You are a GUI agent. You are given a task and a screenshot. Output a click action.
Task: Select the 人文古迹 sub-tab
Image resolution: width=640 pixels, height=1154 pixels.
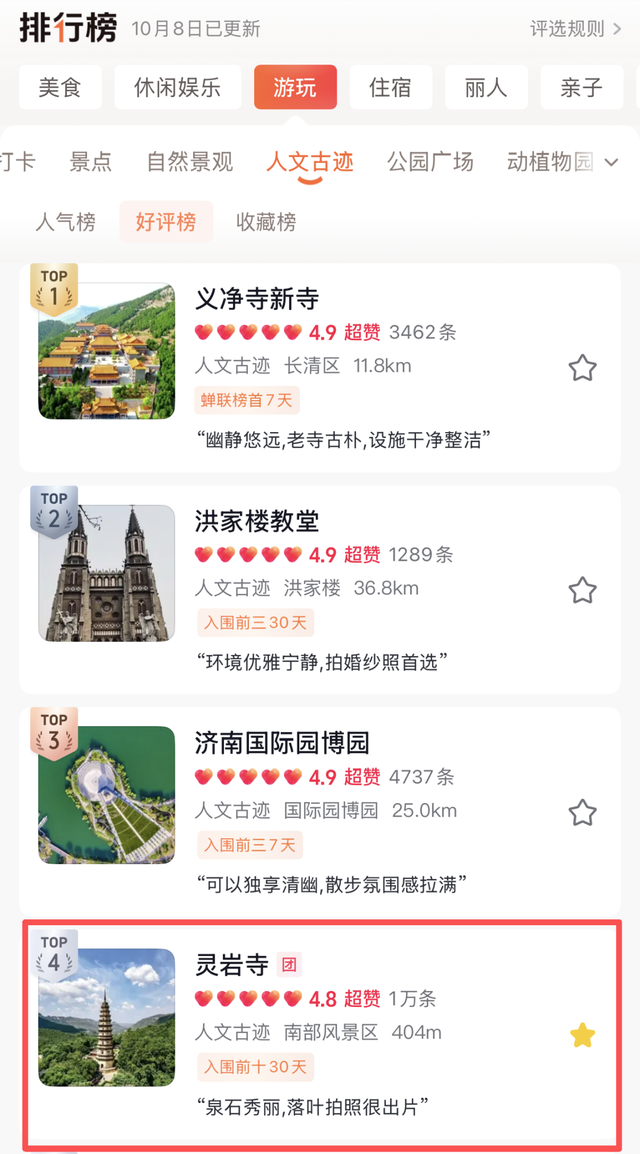(310, 162)
